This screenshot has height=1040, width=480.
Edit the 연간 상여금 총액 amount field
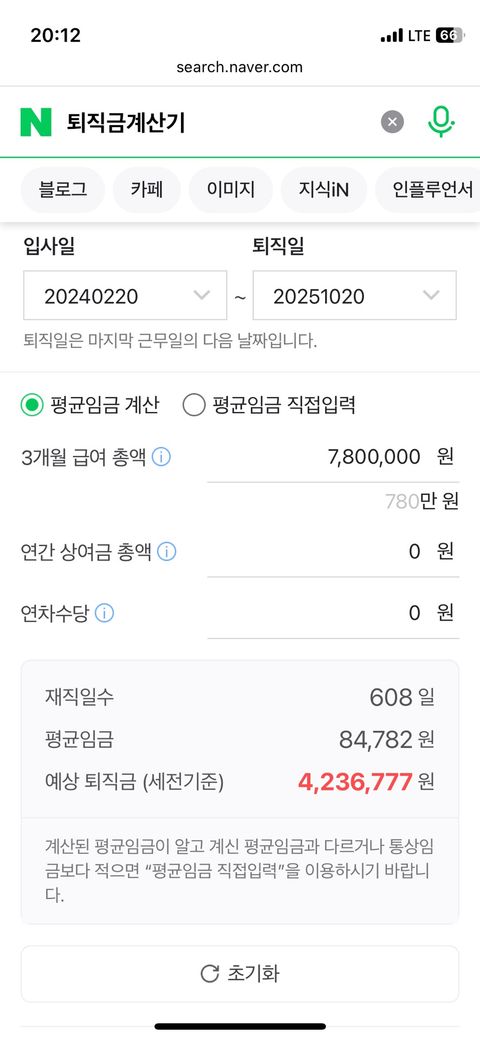click(x=333, y=552)
